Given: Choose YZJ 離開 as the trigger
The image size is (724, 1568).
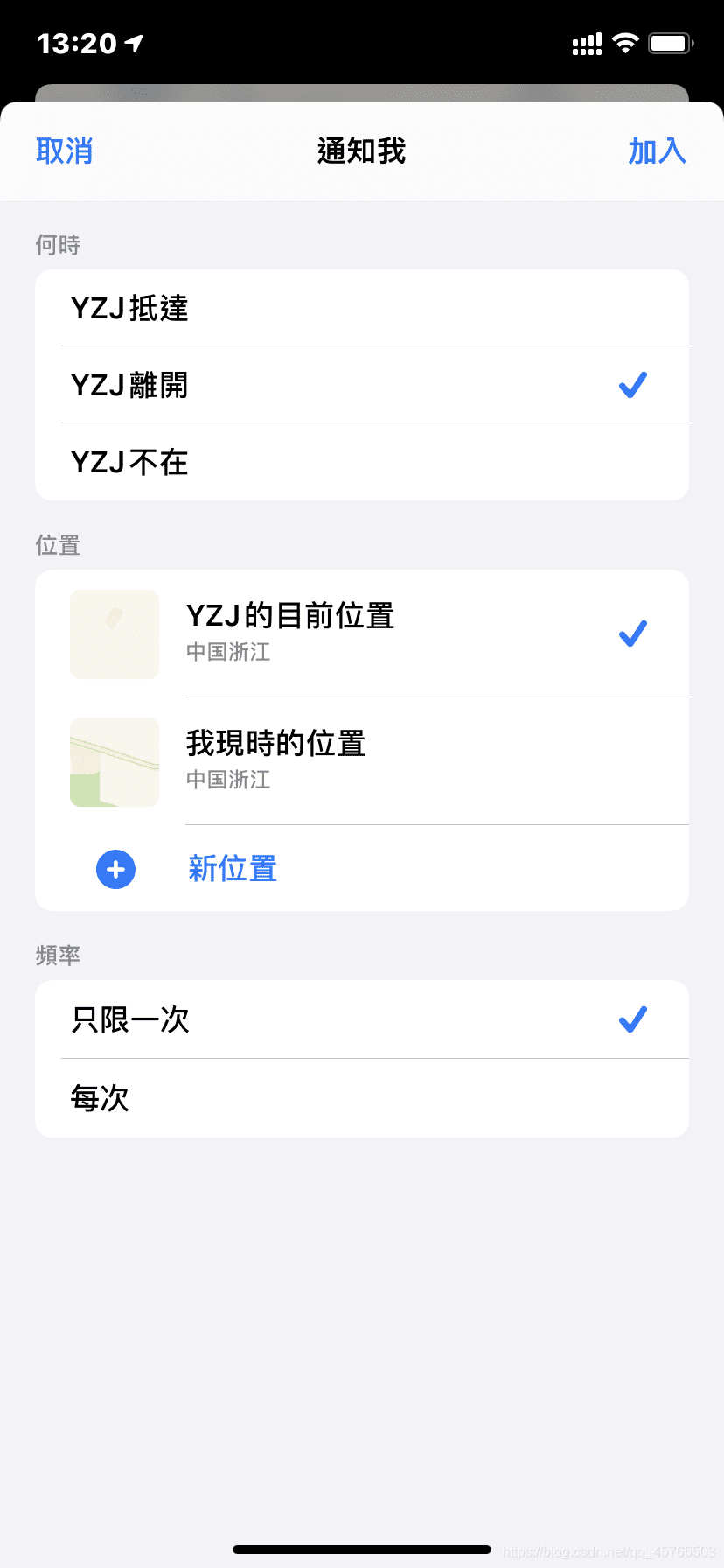Looking at the screenshot, I should pyautogui.click(x=362, y=385).
